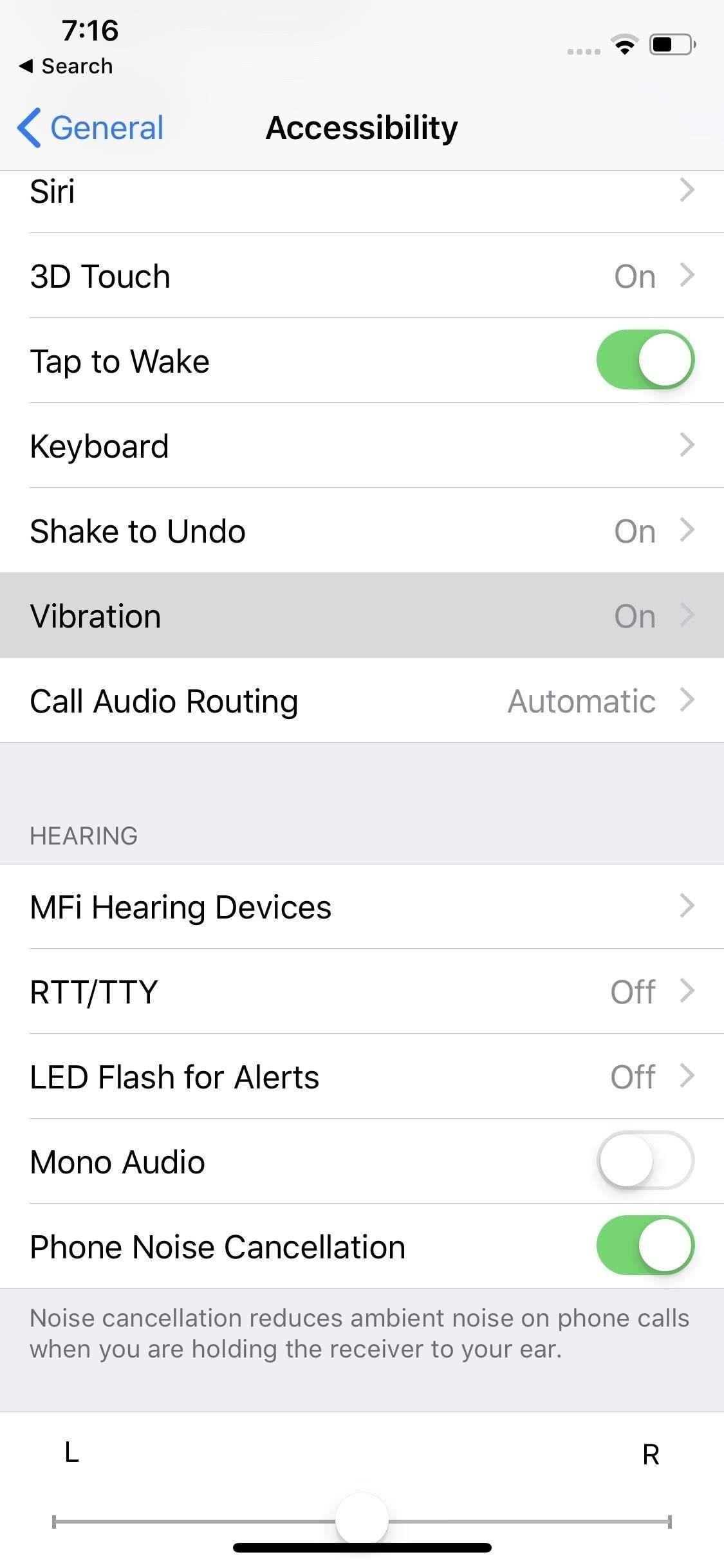
Task: Open LED Flash for Alerts
Action: coord(362,1076)
